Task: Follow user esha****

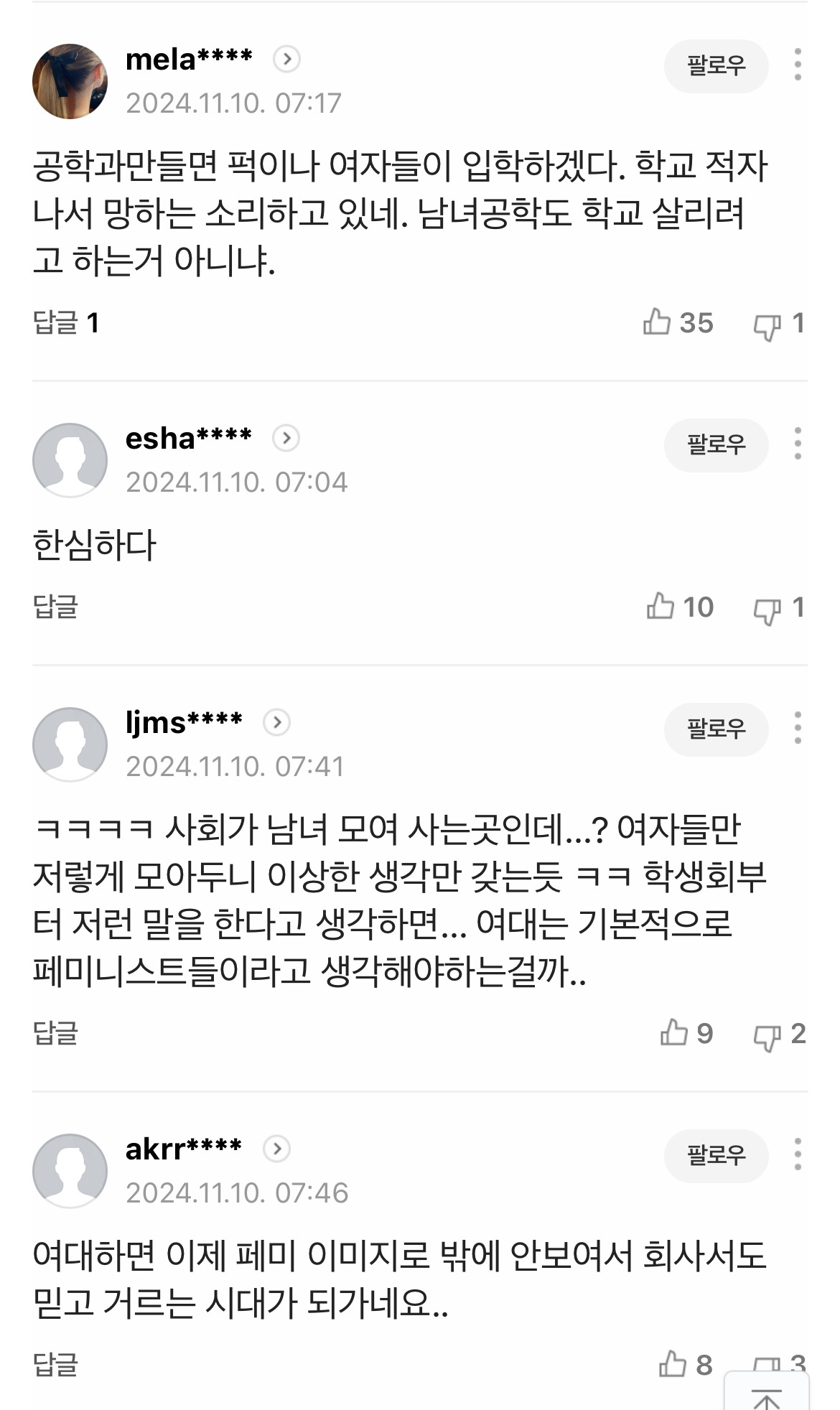Action: 716,444
